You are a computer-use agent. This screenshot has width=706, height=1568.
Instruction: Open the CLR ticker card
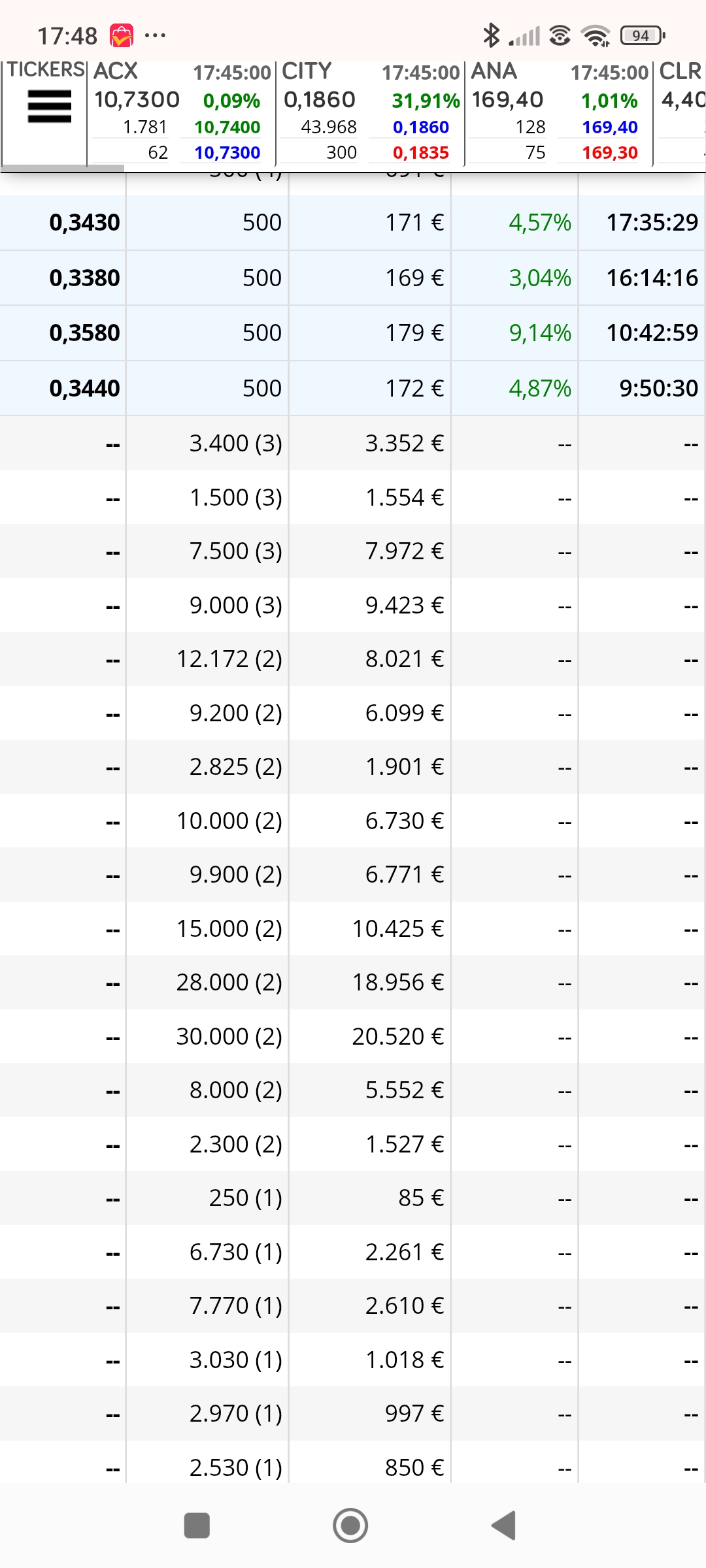point(681,112)
